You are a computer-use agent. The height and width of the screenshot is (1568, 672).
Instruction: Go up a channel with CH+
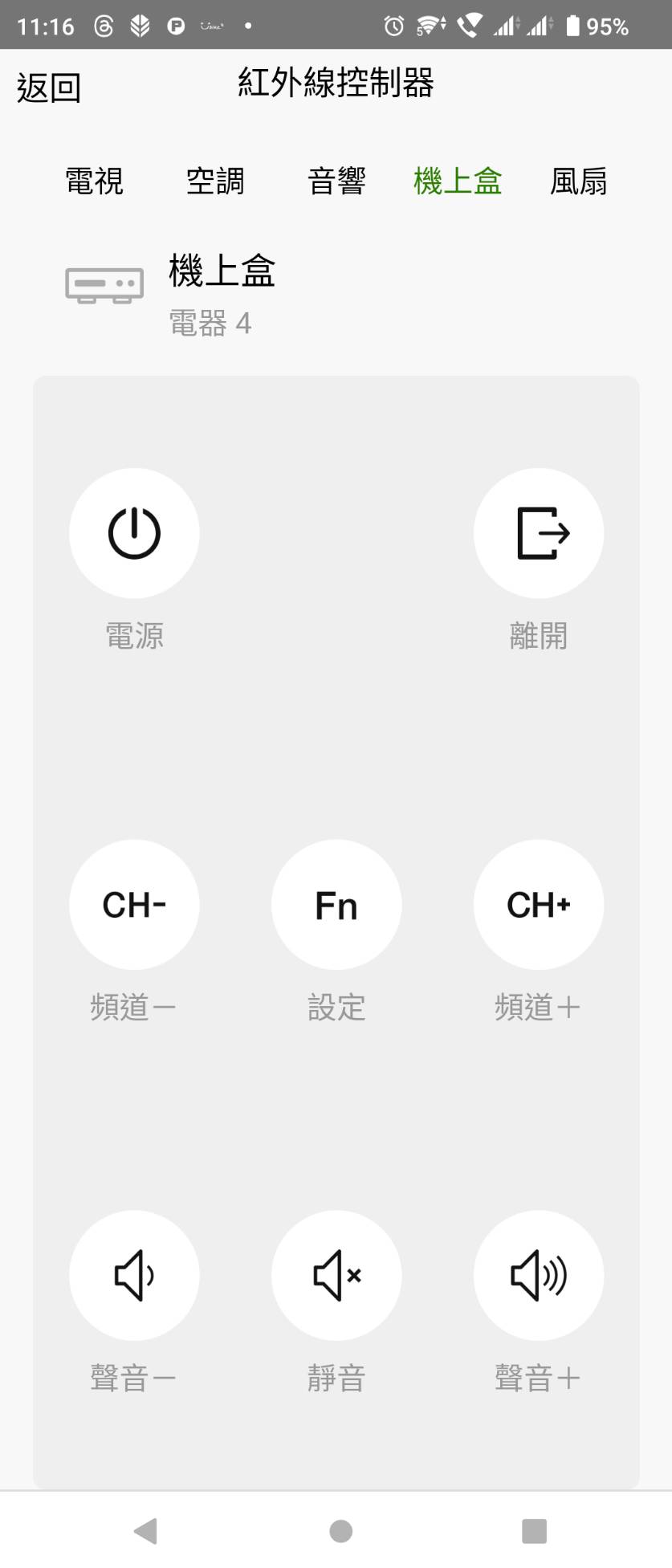pos(539,905)
